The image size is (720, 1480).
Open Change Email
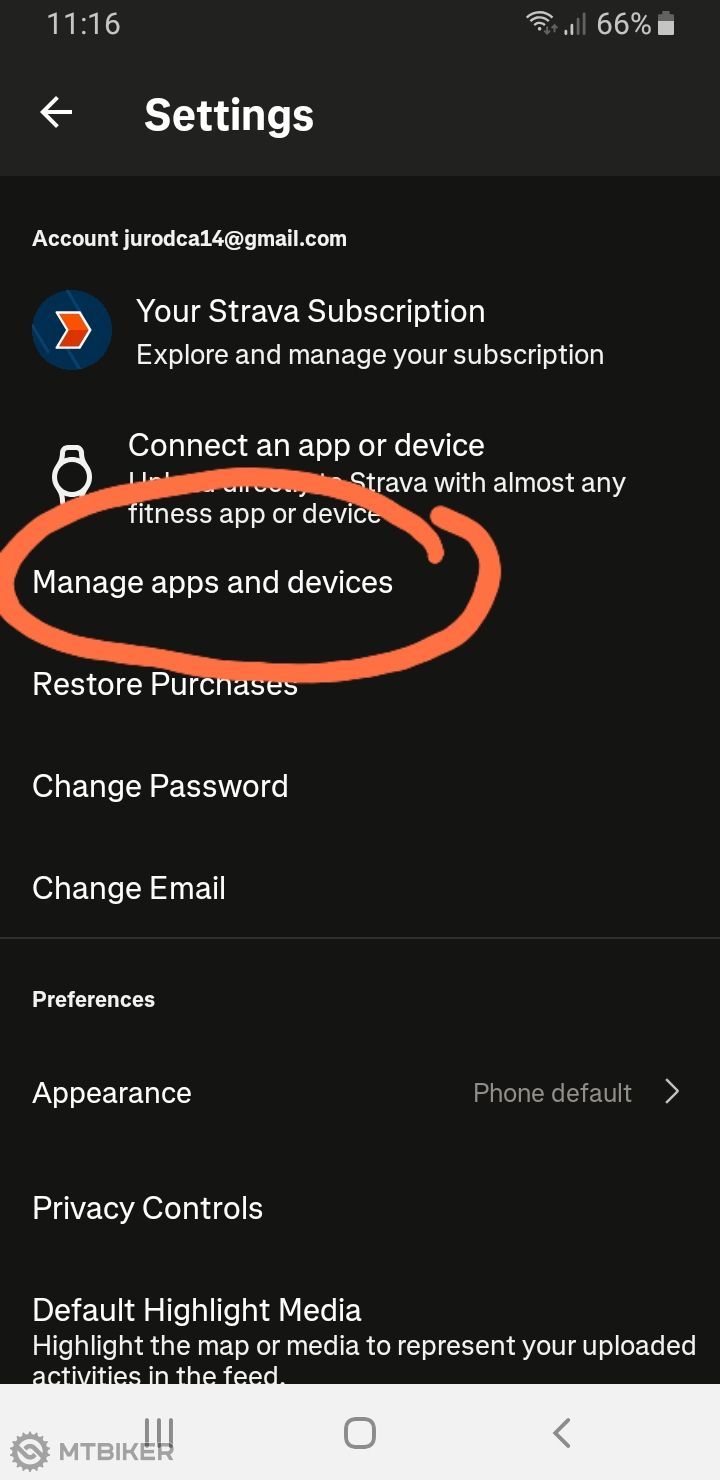point(129,888)
